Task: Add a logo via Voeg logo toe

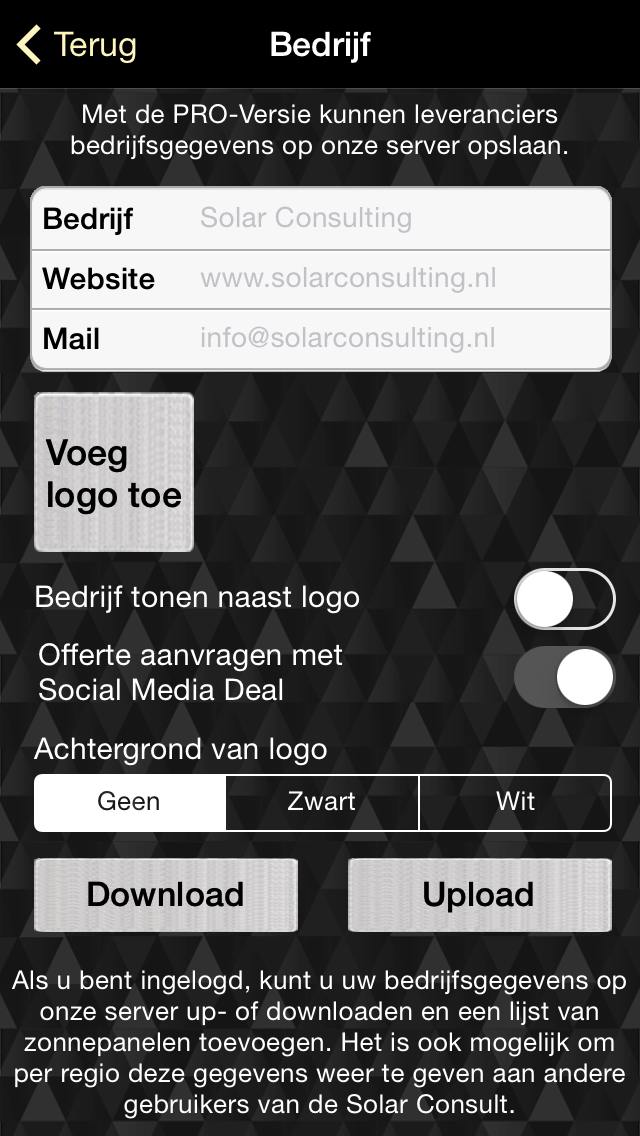Action: point(114,472)
